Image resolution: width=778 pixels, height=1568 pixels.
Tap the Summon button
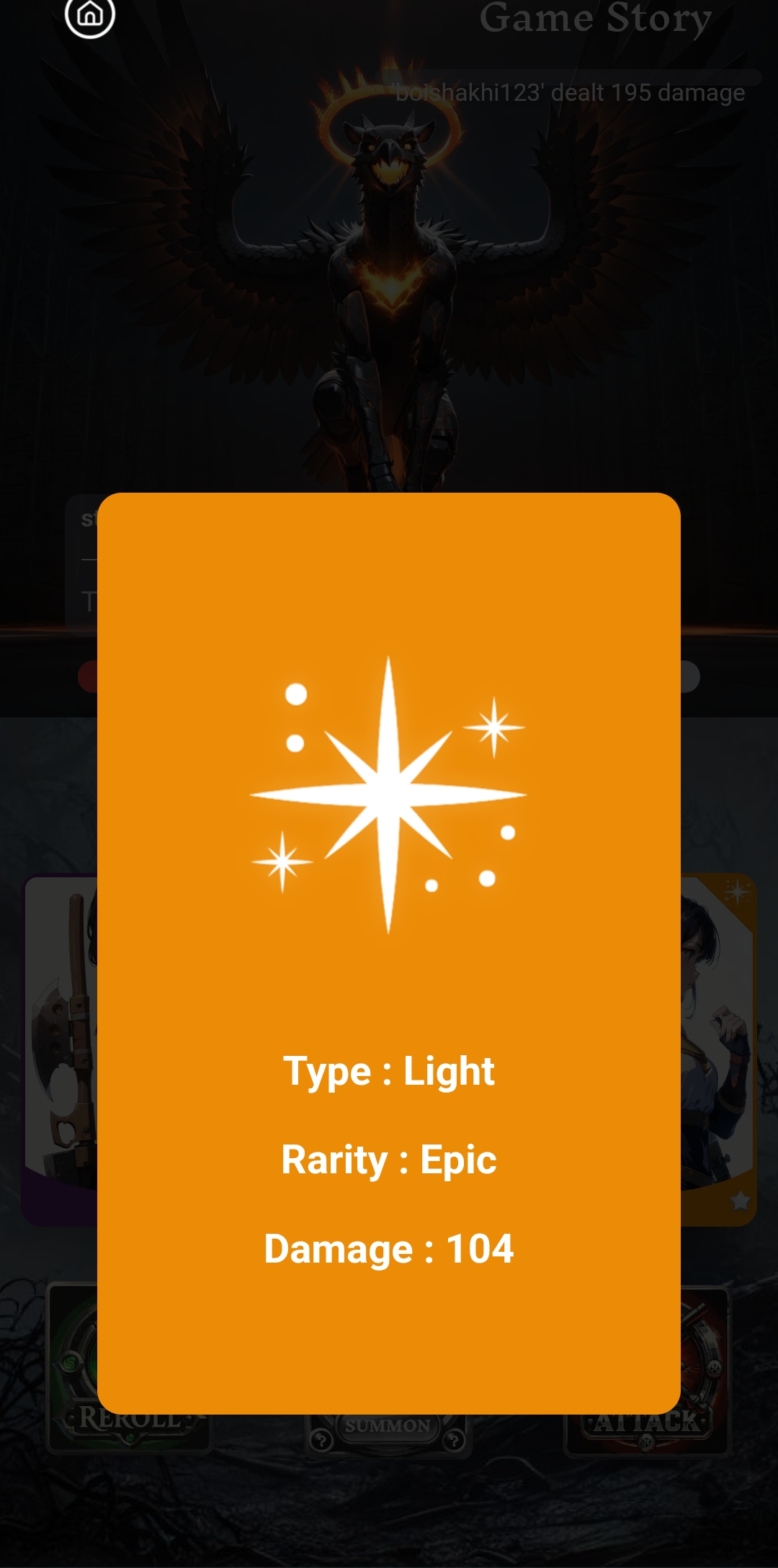tap(388, 1426)
